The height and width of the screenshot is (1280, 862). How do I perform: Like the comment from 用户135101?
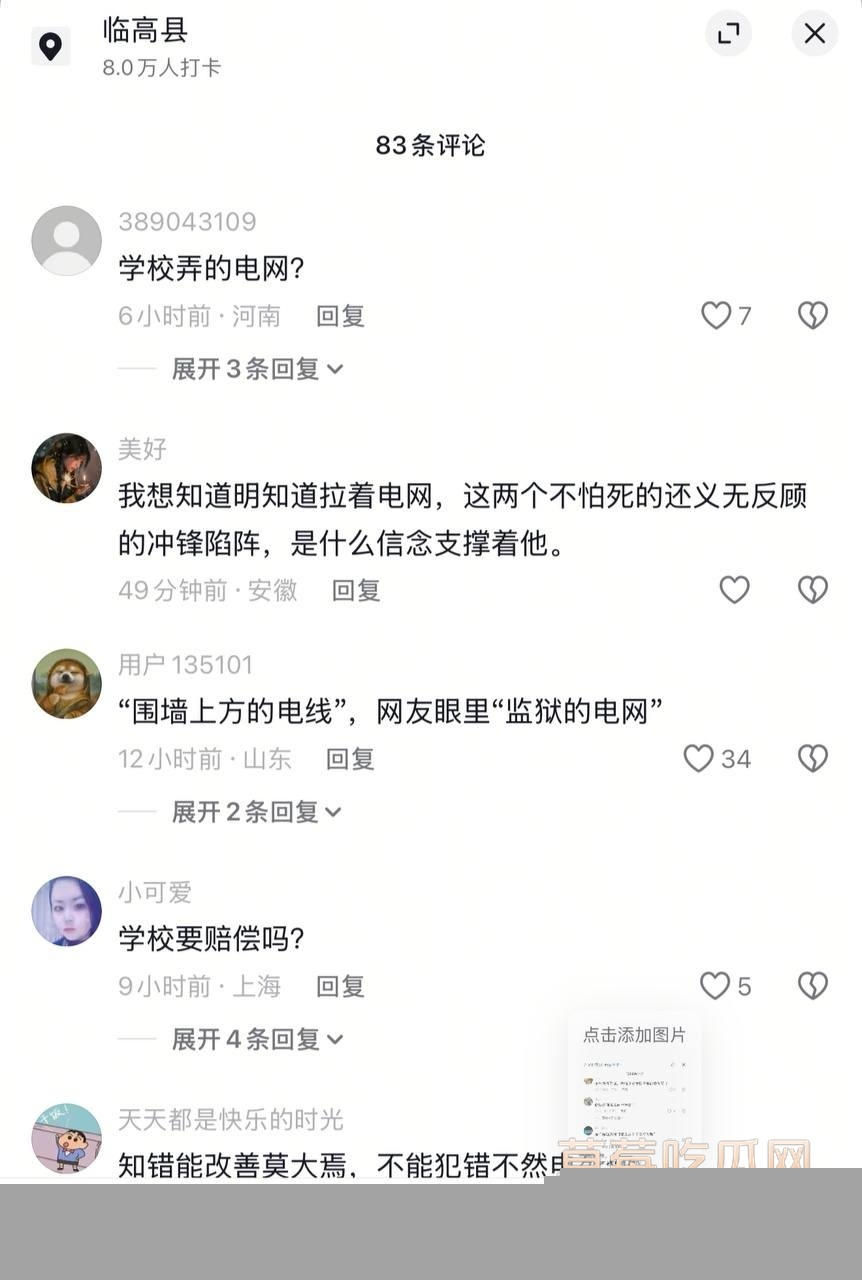coord(699,759)
